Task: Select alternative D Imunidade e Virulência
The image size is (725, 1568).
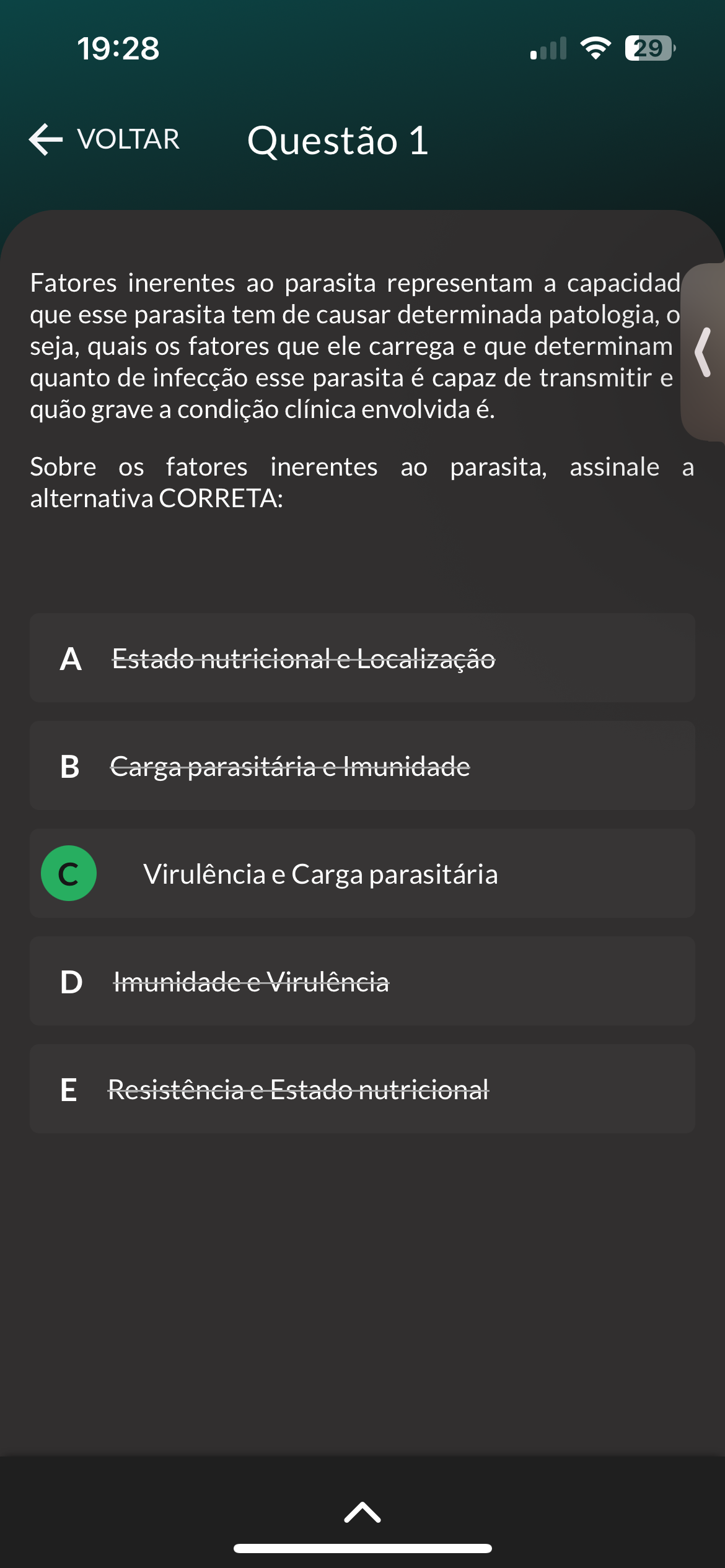Action: point(362,981)
